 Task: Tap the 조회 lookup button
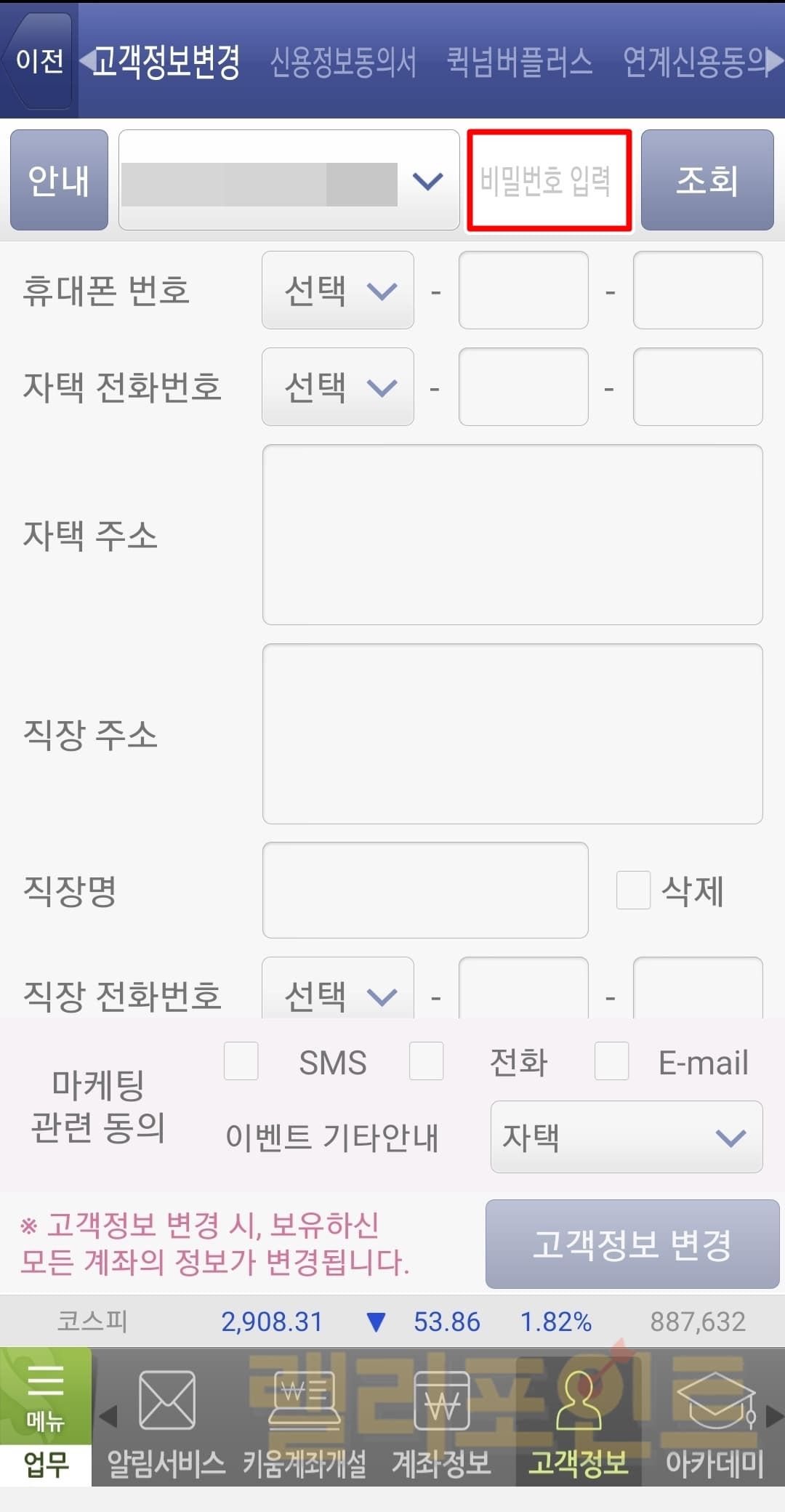(x=706, y=180)
